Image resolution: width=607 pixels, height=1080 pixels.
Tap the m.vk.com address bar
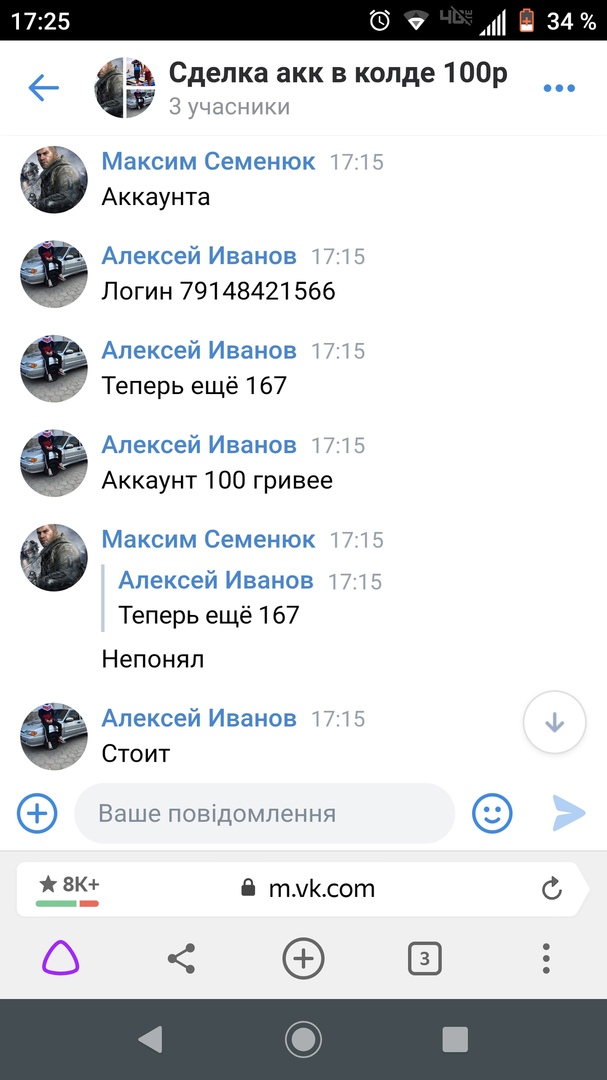pos(321,888)
